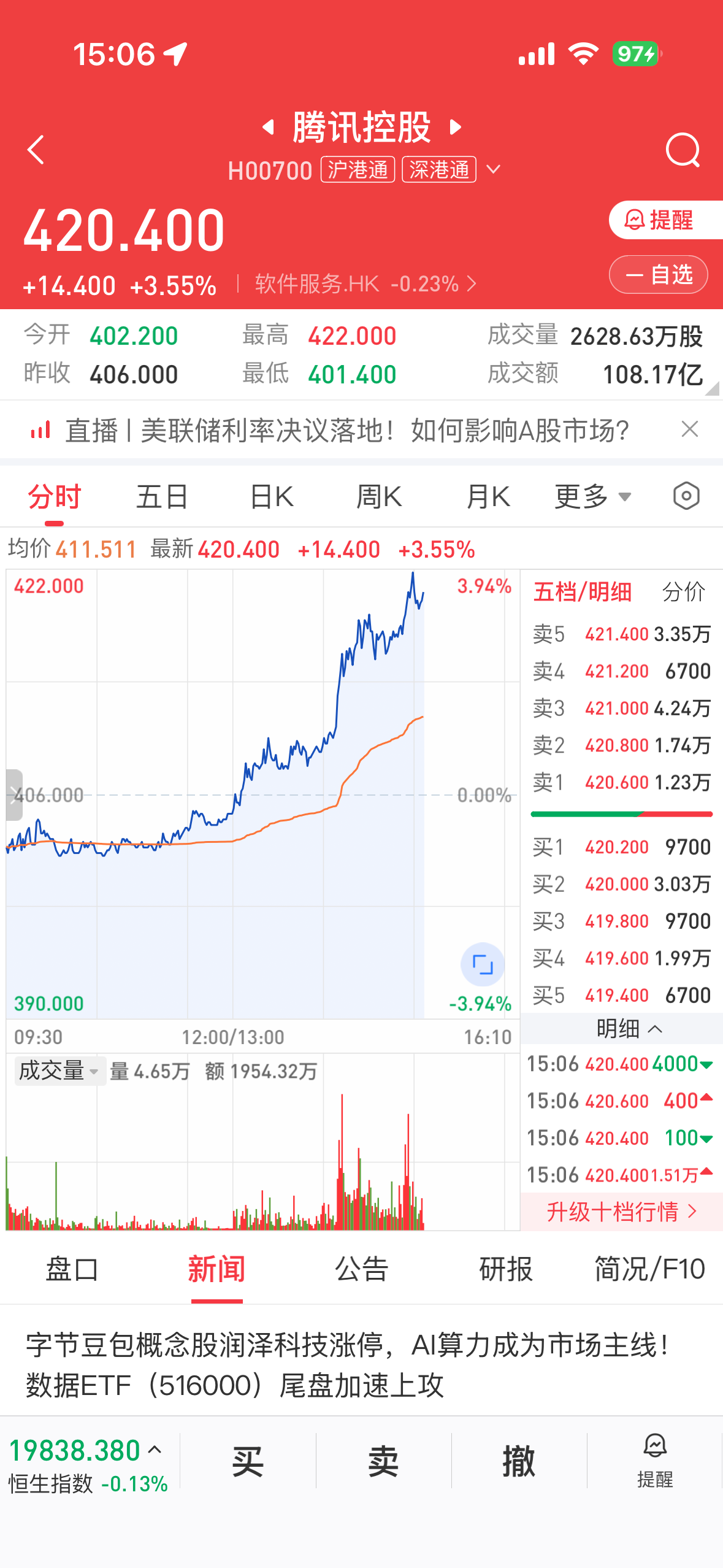
Task: Collapse the 明细 trade details
Action: pyautogui.click(x=629, y=1029)
